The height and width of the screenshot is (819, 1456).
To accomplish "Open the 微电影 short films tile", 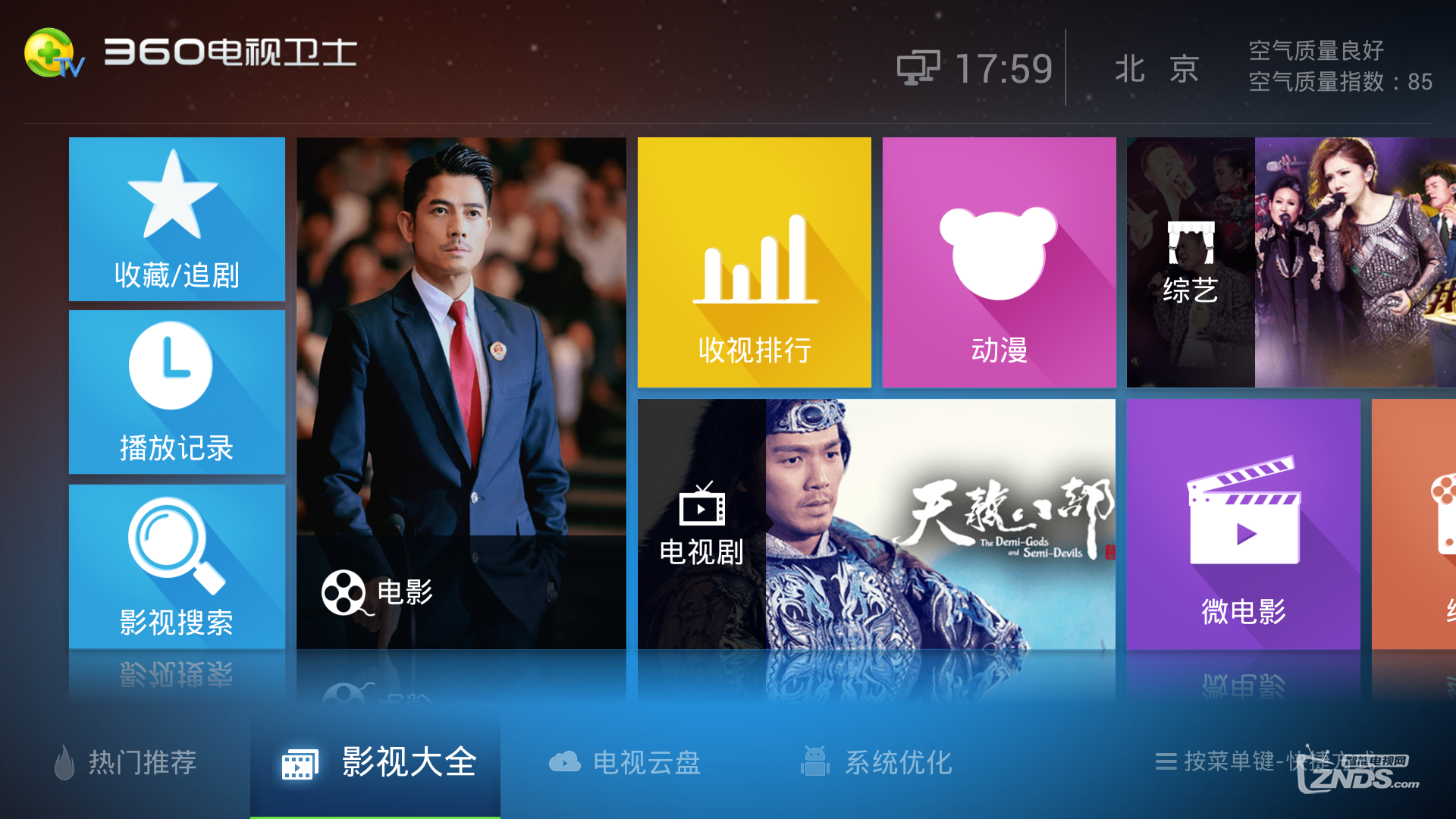I will (1242, 523).
